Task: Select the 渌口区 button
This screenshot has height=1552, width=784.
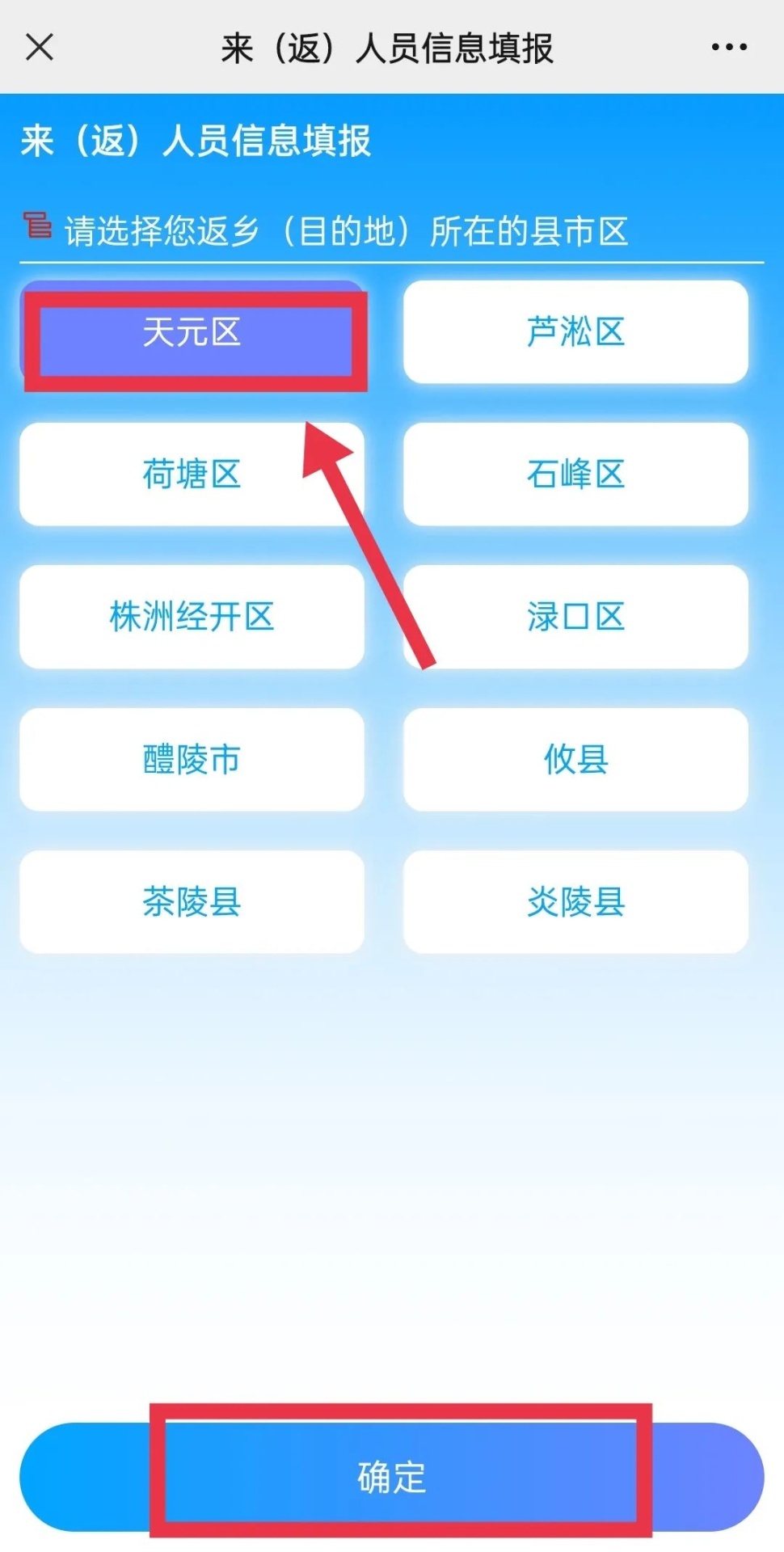Action: click(575, 617)
